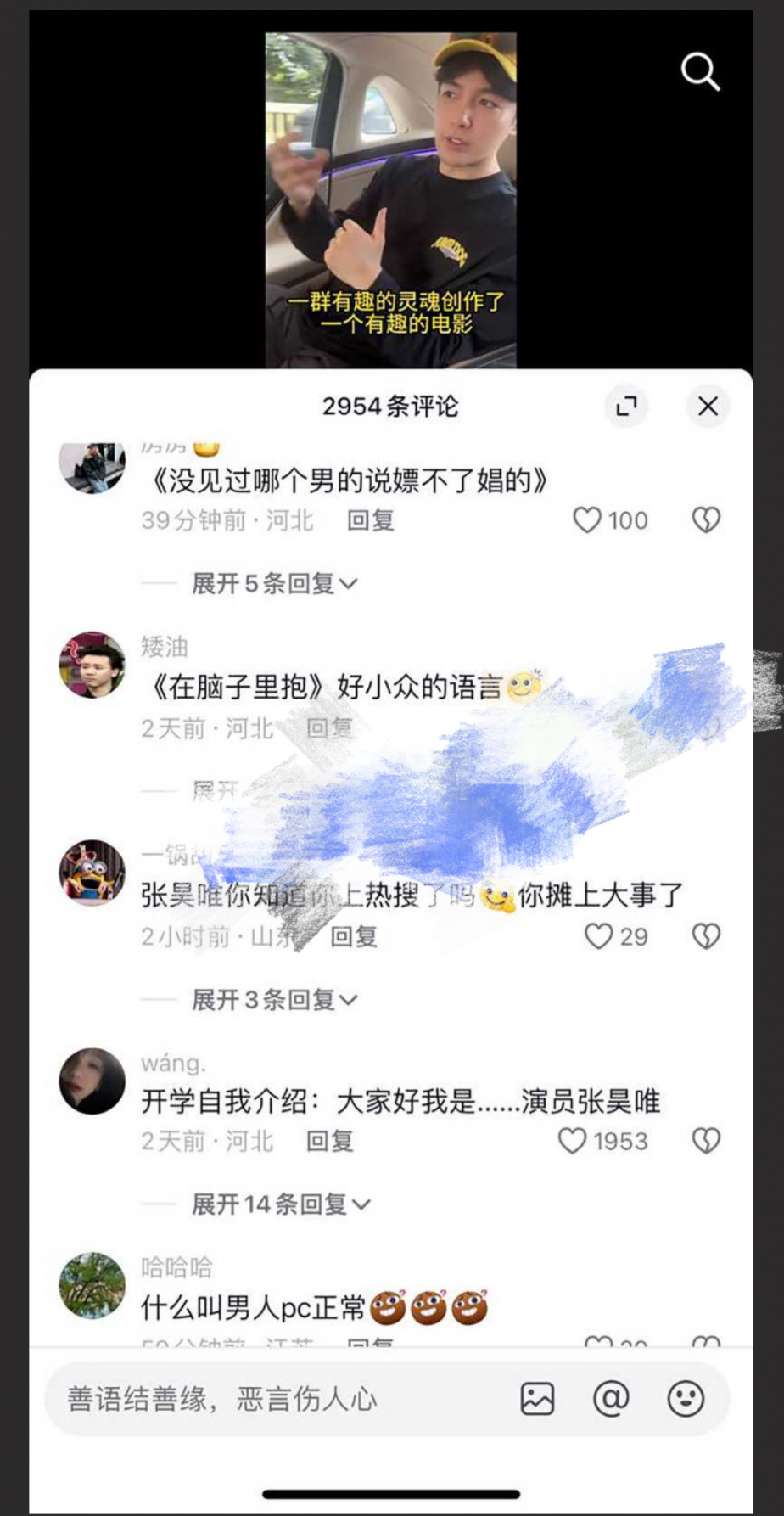Open the search magnifier icon
The width and height of the screenshot is (784, 1516).
(x=700, y=71)
